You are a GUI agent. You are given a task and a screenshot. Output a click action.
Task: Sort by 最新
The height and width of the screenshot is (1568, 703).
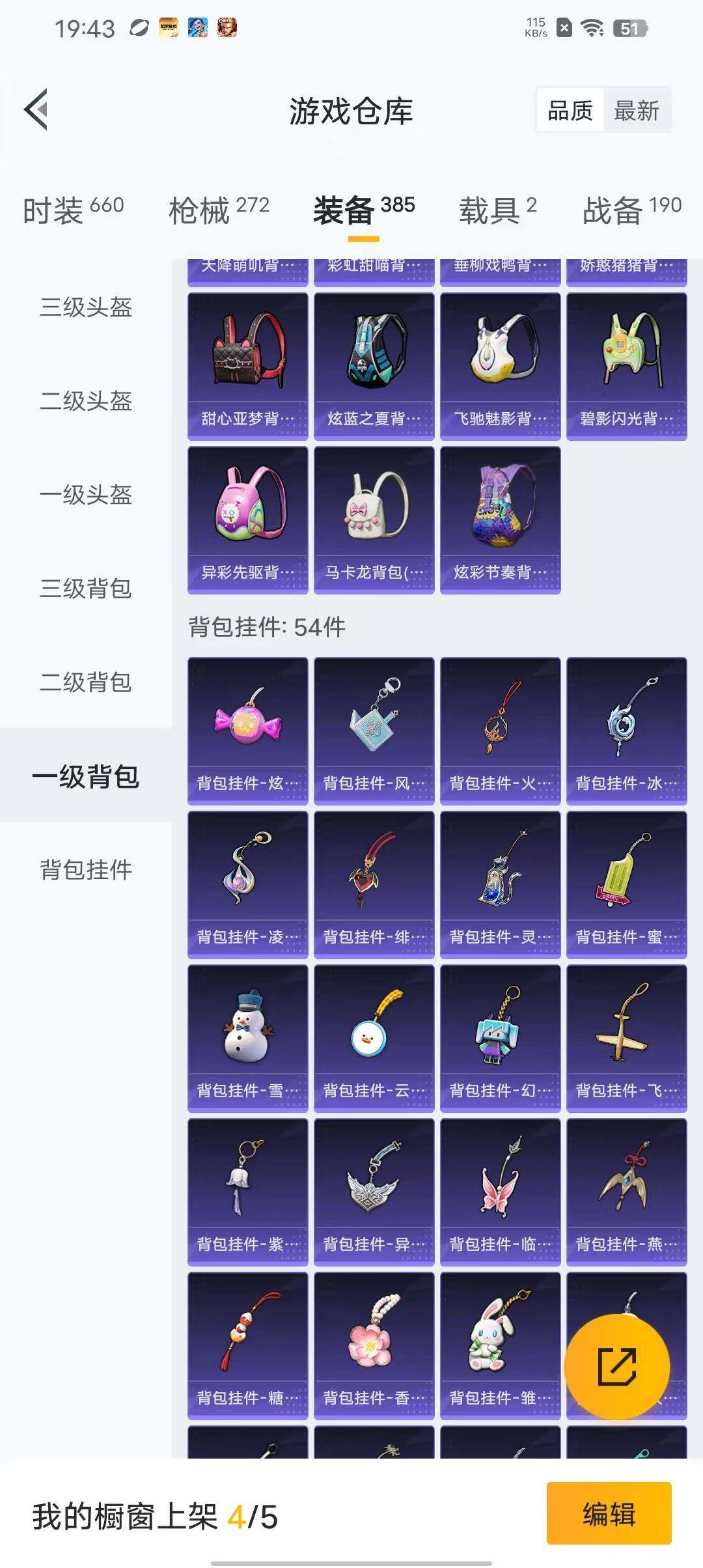tap(636, 111)
